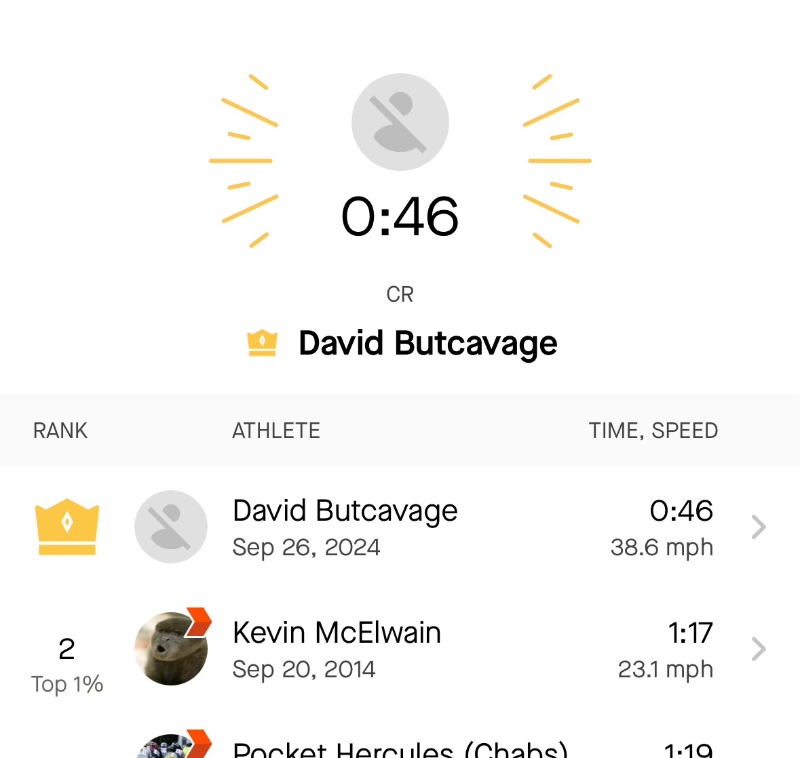Open Pocket Hercules leaderboard entry
Screen dimensions: 800x758
pyautogui.click(x=400, y=748)
